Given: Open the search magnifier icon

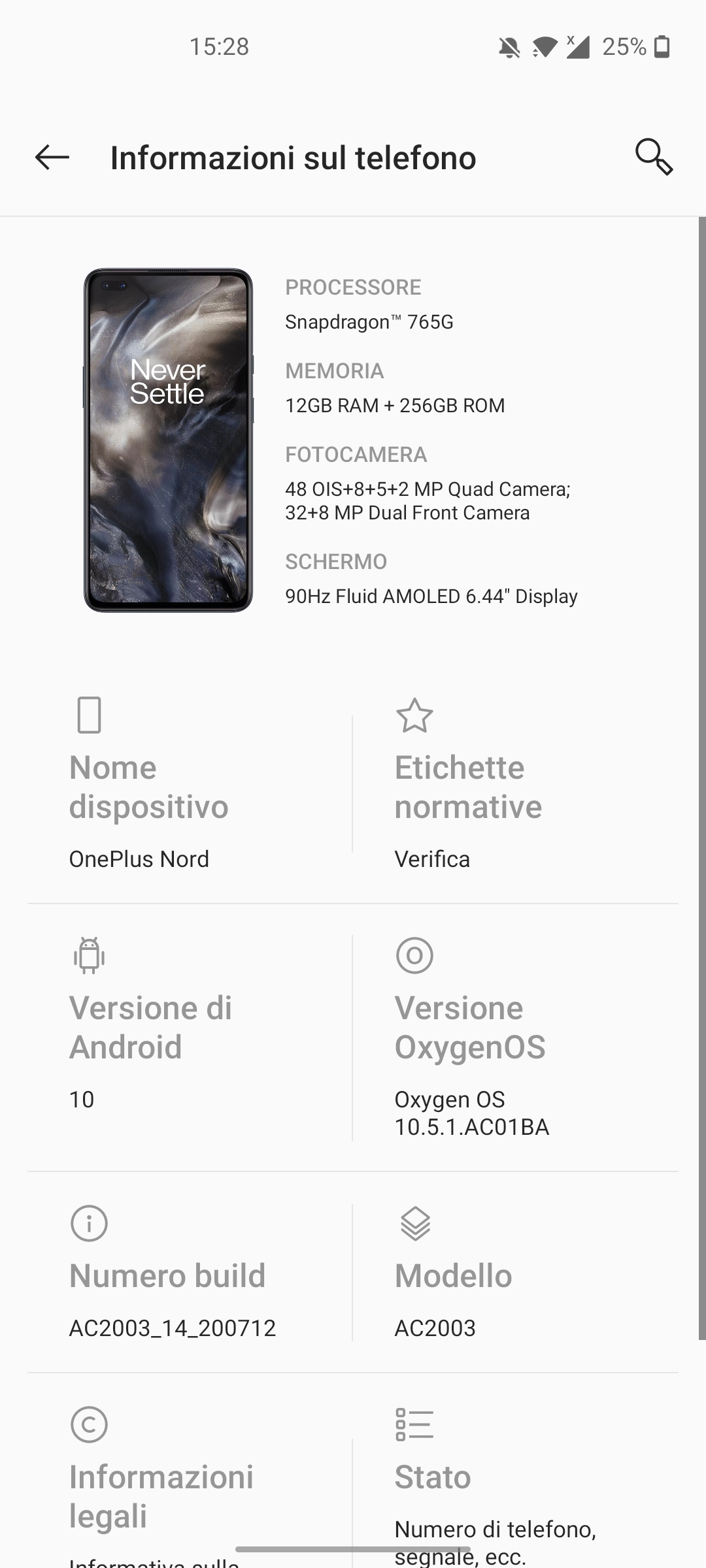Looking at the screenshot, I should pyautogui.click(x=654, y=157).
